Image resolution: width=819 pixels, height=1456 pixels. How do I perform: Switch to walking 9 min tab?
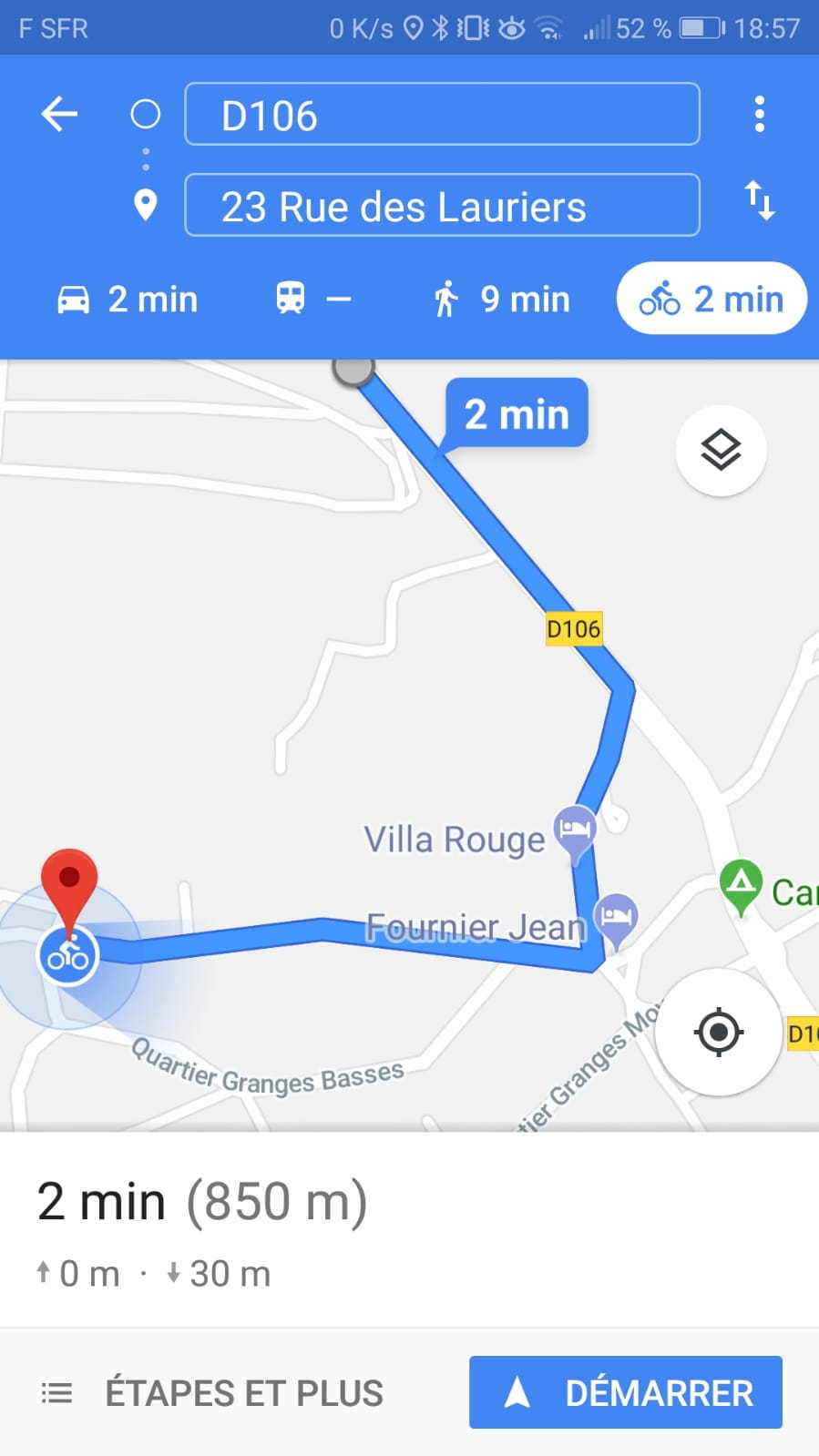click(502, 299)
